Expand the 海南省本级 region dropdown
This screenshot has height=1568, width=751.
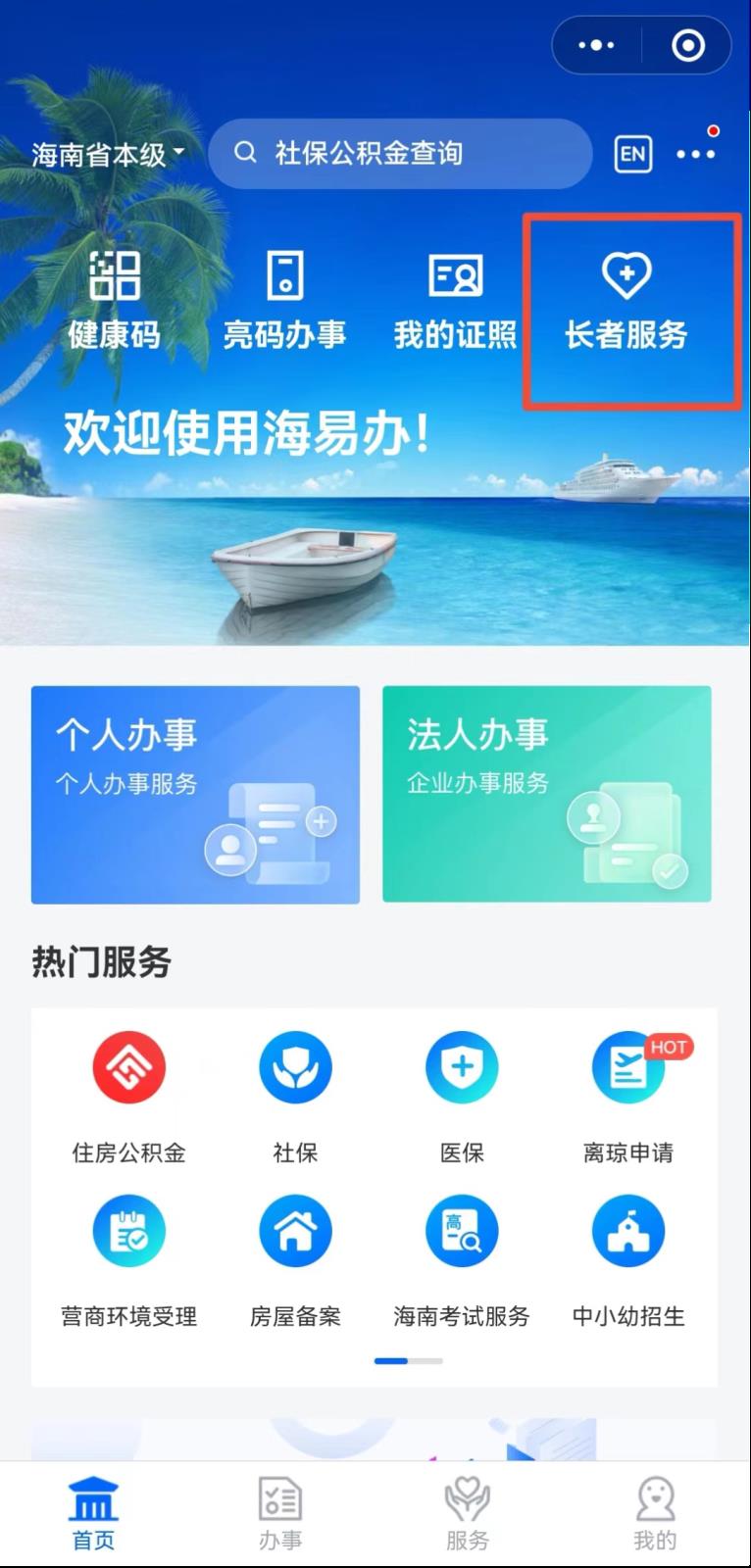108,154
